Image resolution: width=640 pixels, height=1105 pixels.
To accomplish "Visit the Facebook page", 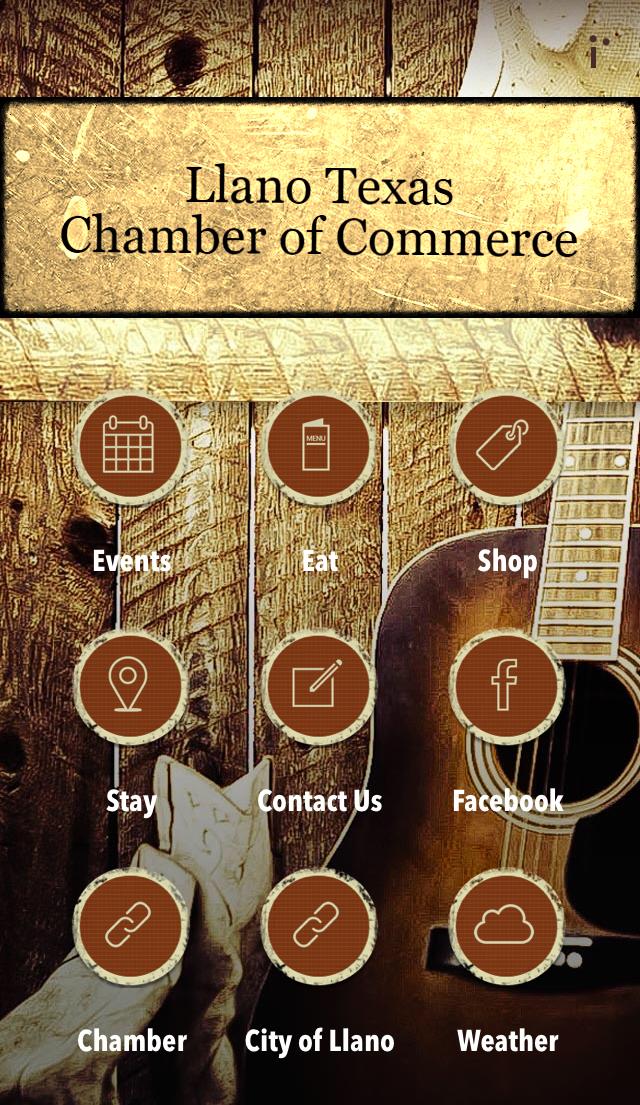I will 506,687.
